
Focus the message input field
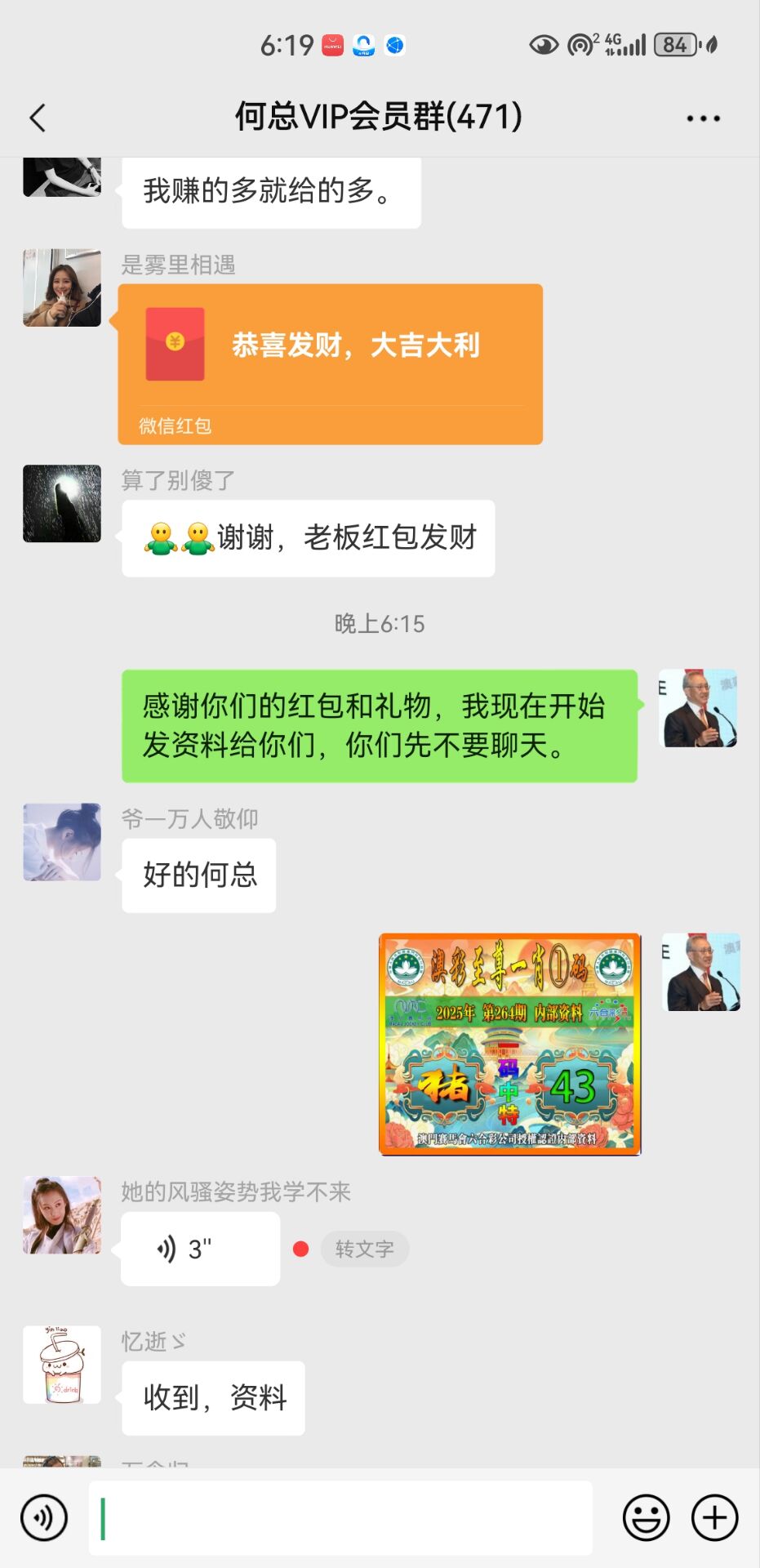click(x=340, y=1518)
